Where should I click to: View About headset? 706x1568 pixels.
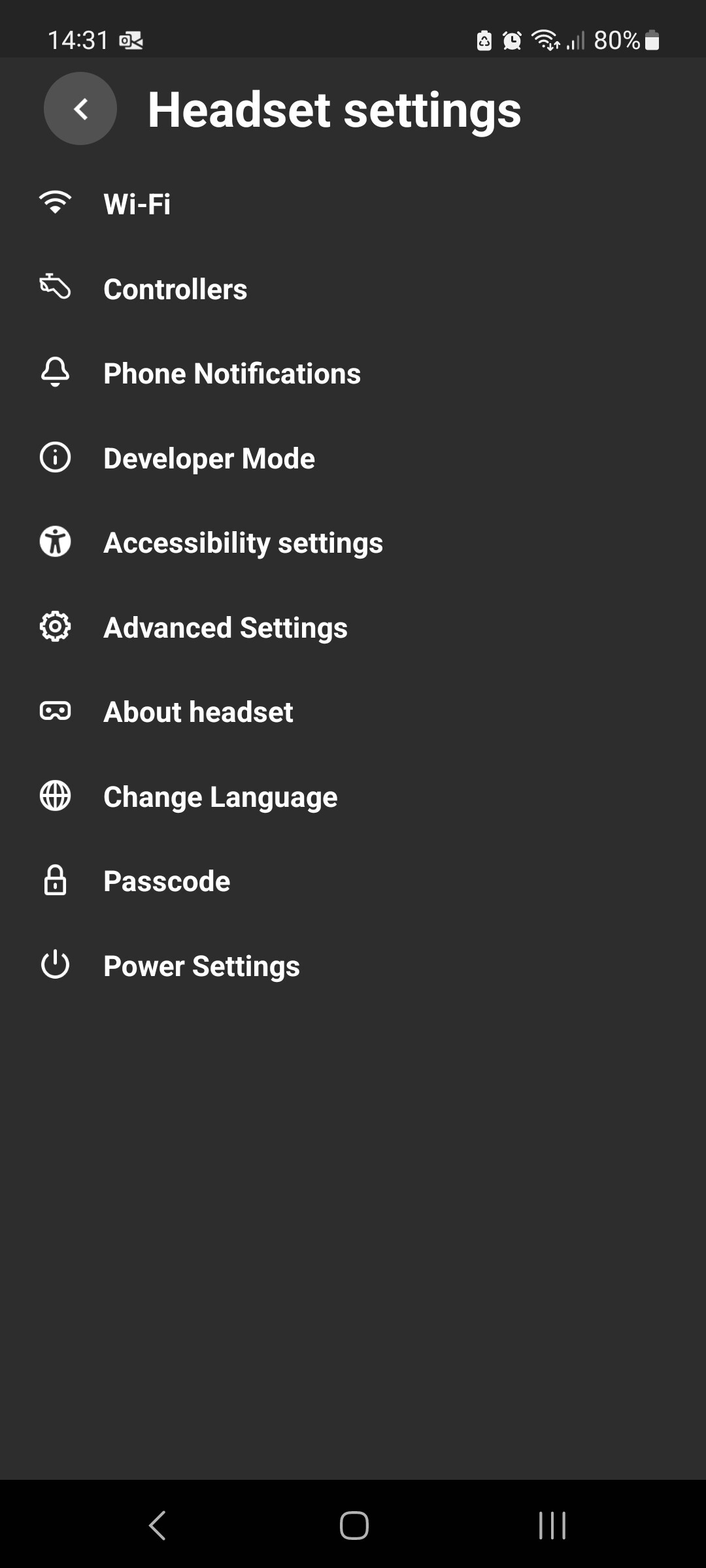click(x=353, y=712)
